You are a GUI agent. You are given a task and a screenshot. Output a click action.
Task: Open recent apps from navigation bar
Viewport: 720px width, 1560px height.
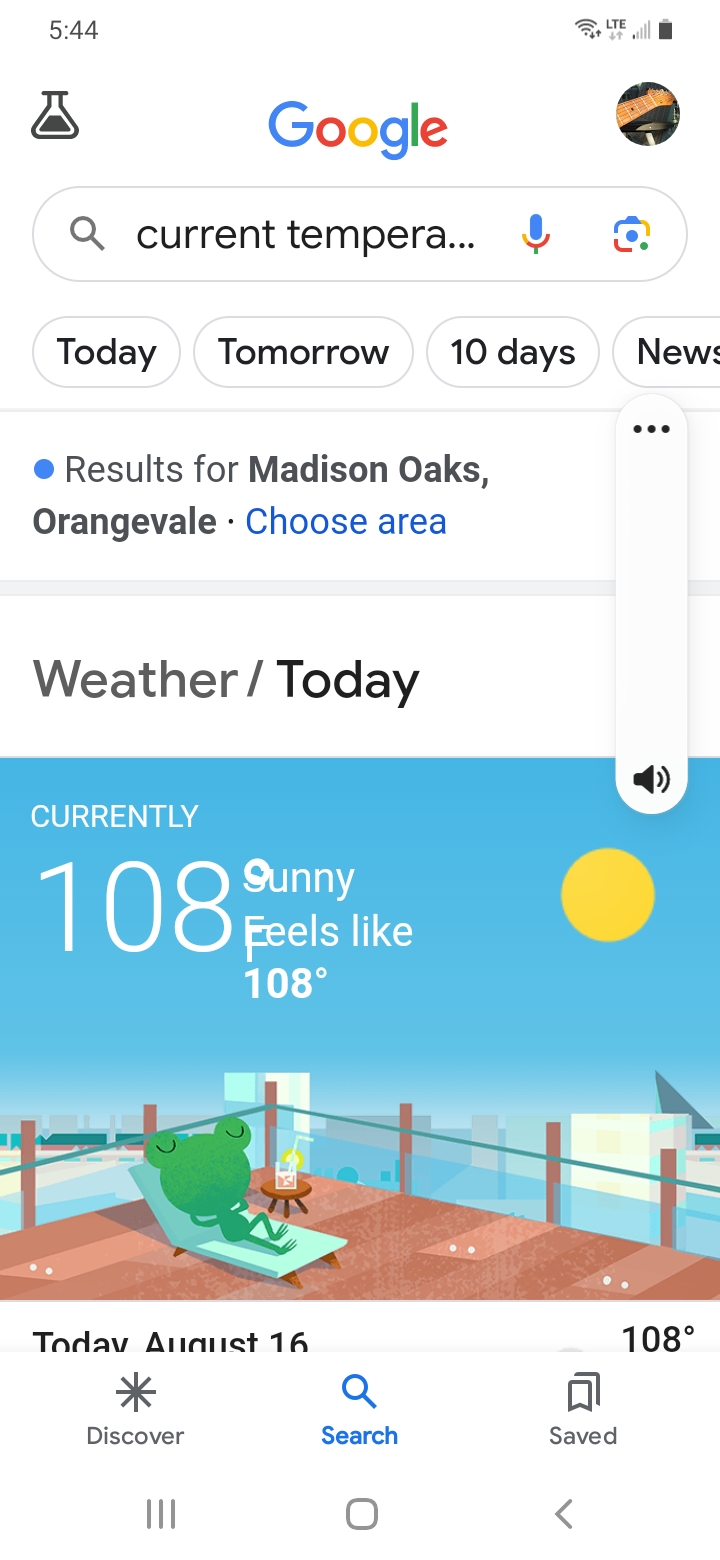point(160,1513)
